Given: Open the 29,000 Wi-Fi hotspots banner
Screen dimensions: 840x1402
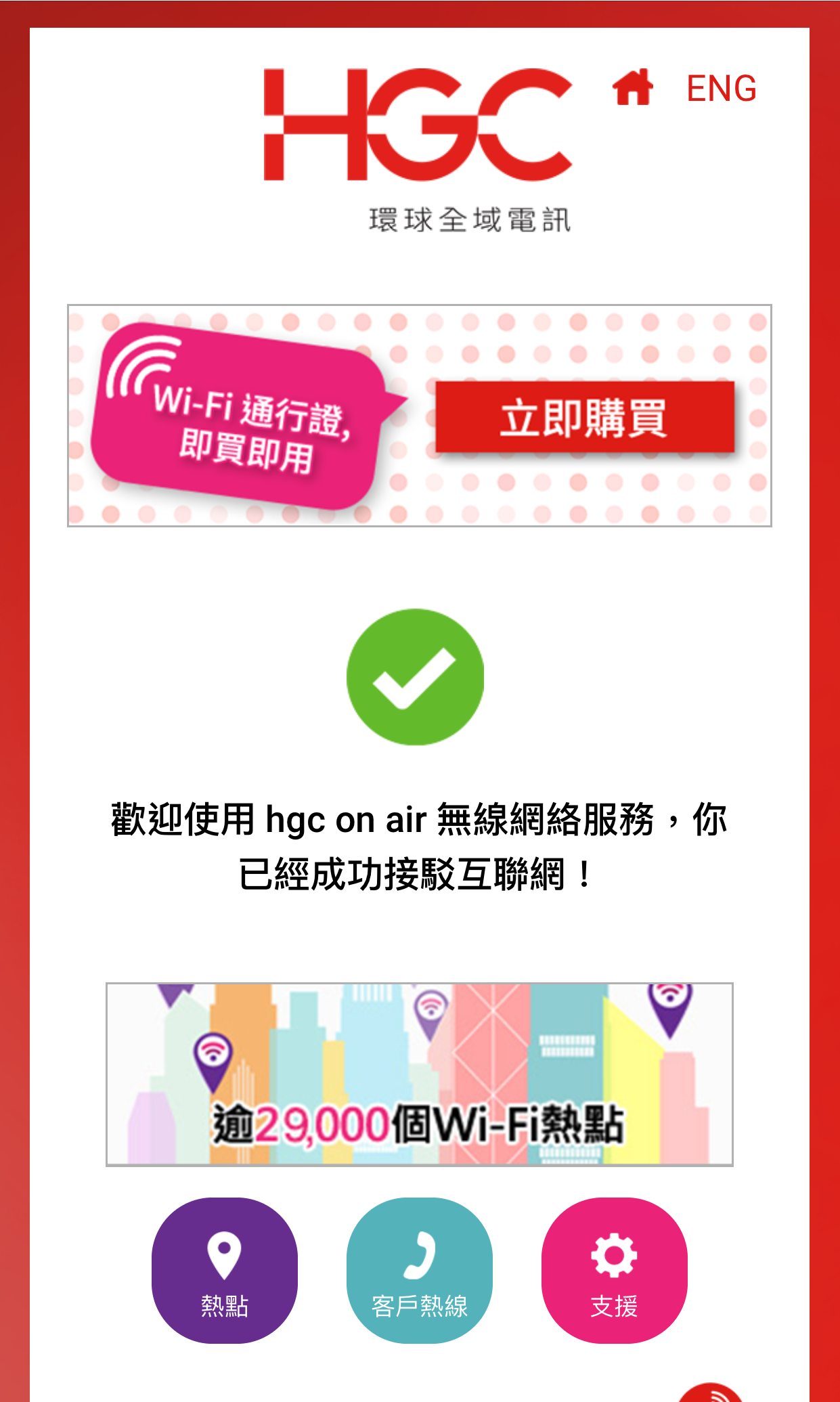Looking at the screenshot, I should (x=420, y=1074).
